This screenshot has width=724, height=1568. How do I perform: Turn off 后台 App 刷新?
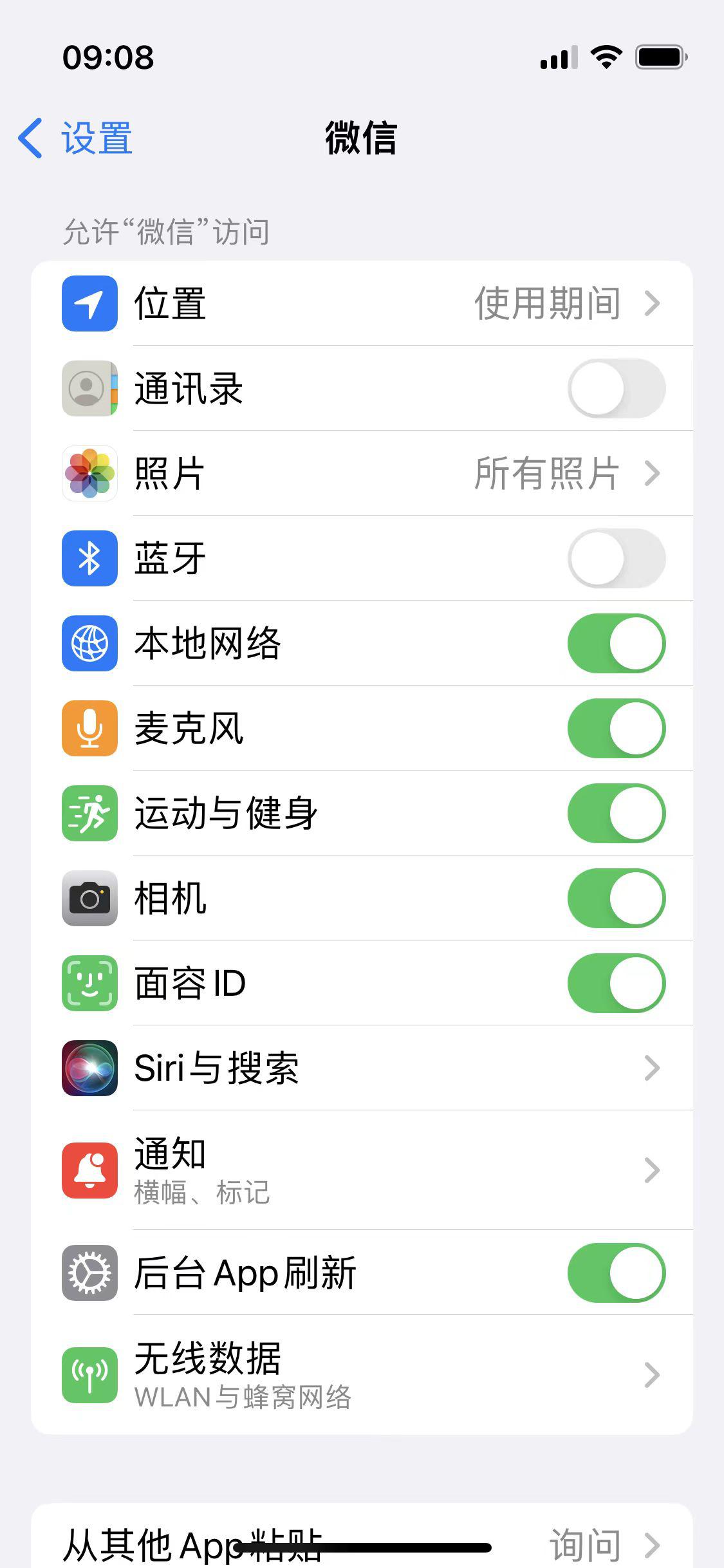(616, 1273)
